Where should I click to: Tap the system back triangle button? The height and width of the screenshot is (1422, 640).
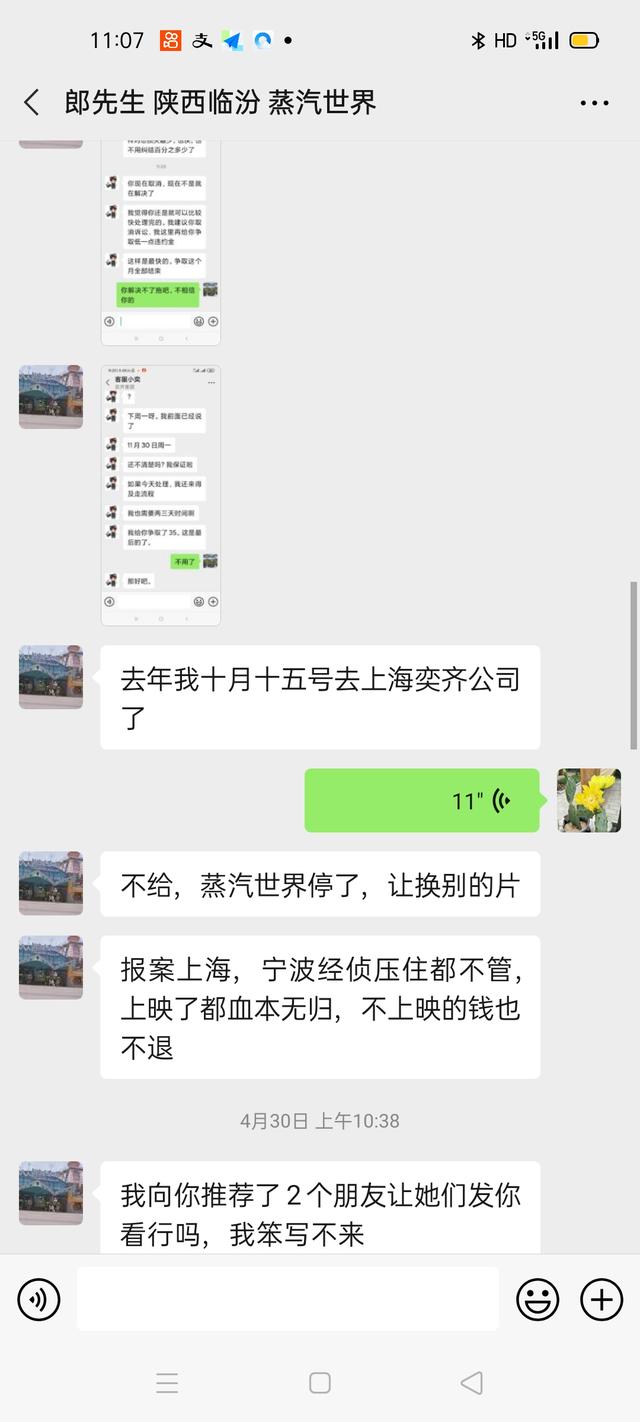[x=472, y=1383]
